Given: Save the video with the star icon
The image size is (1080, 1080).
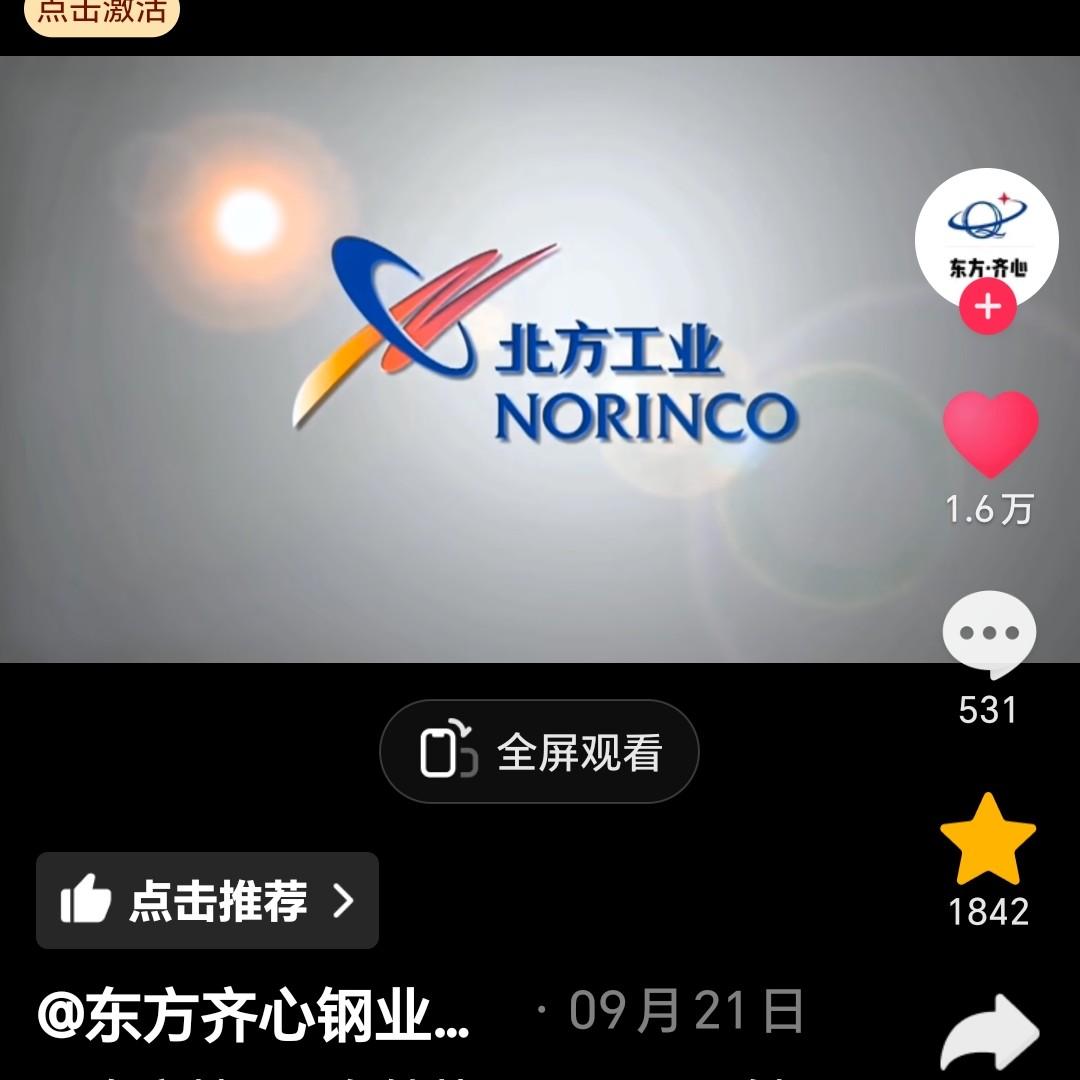Looking at the screenshot, I should (x=988, y=840).
